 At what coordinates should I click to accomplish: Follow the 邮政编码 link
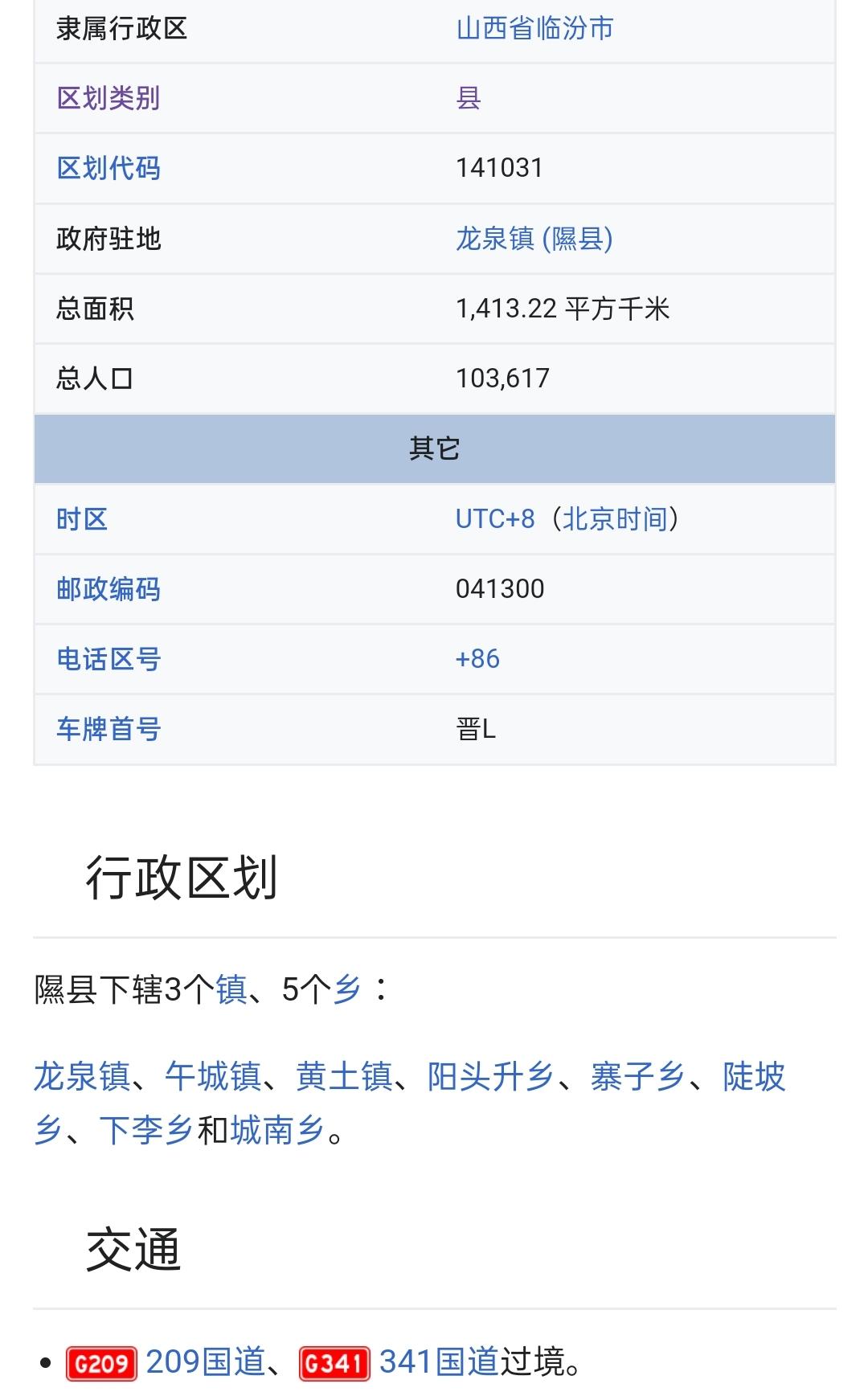click(x=108, y=589)
